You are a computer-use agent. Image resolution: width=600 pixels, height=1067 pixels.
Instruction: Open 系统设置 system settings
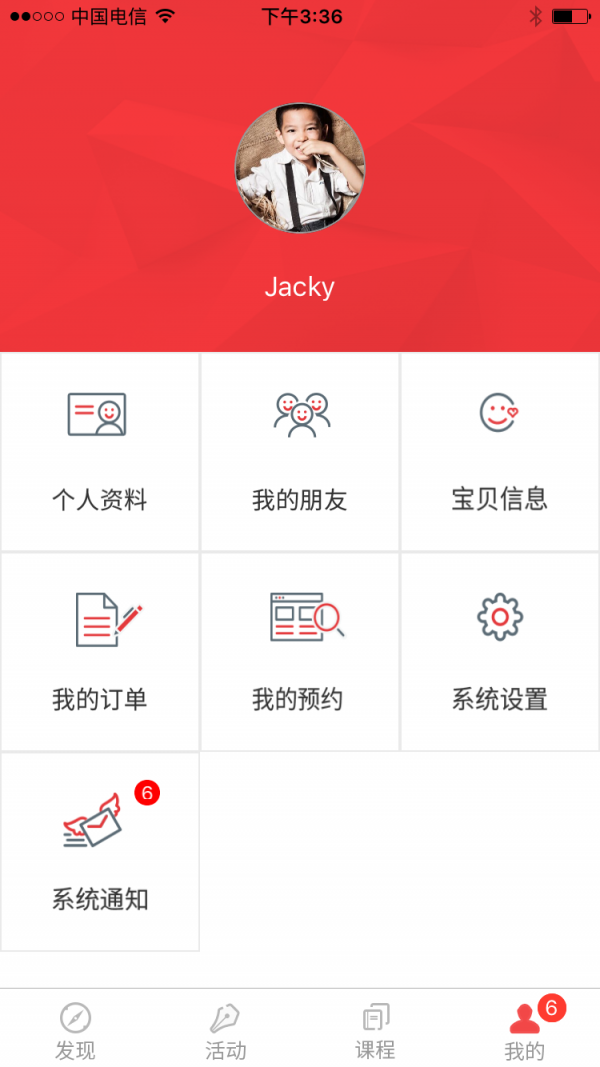click(x=500, y=652)
